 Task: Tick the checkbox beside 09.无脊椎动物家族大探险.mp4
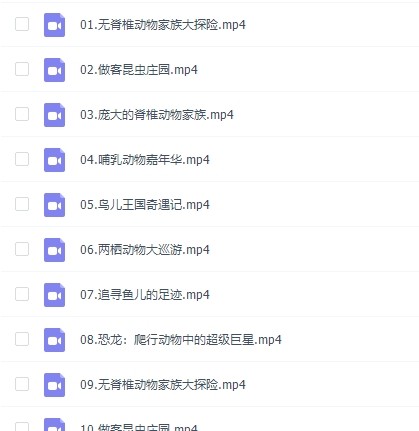pos(22,384)
